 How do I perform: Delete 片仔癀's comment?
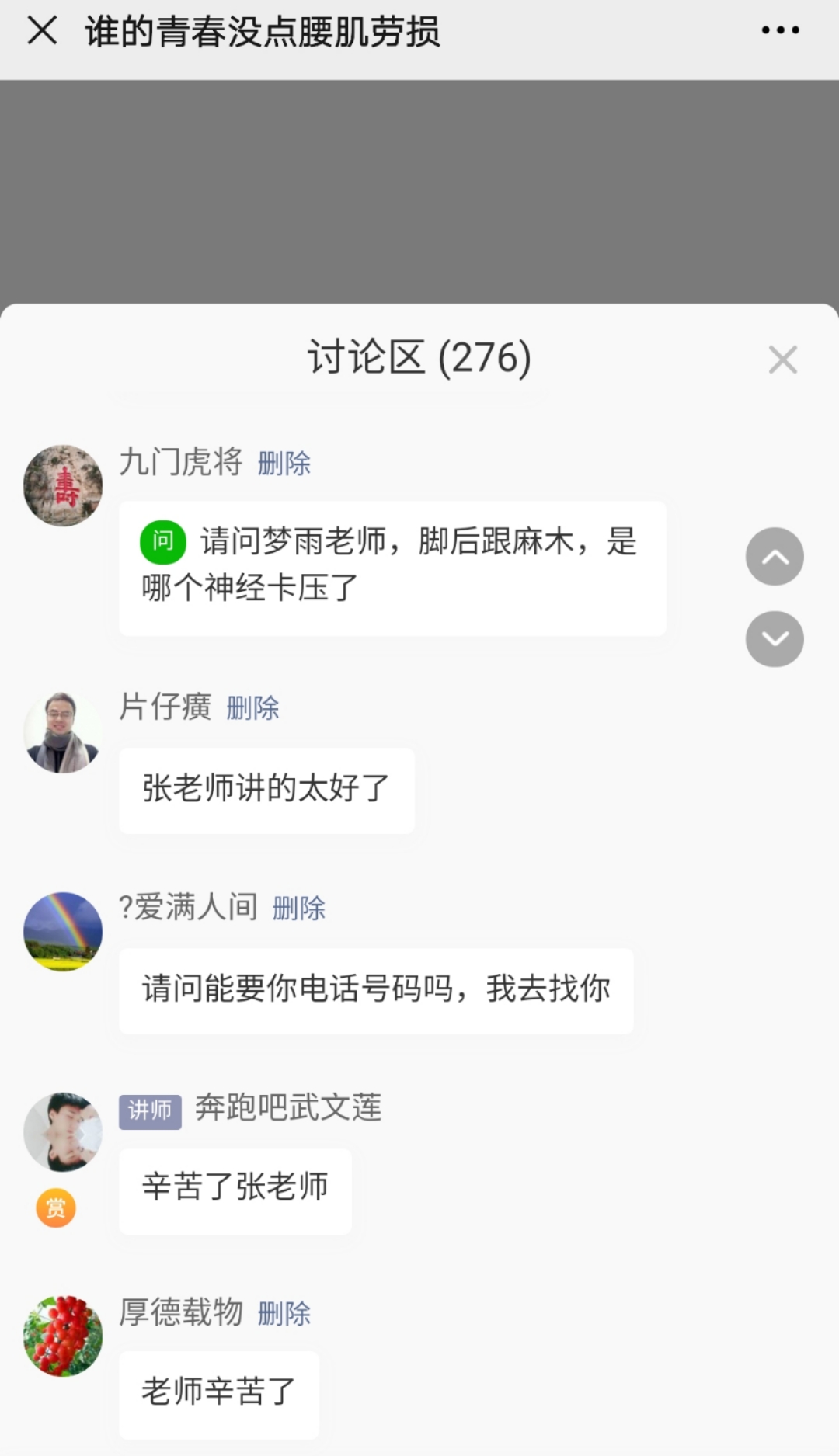252,708
